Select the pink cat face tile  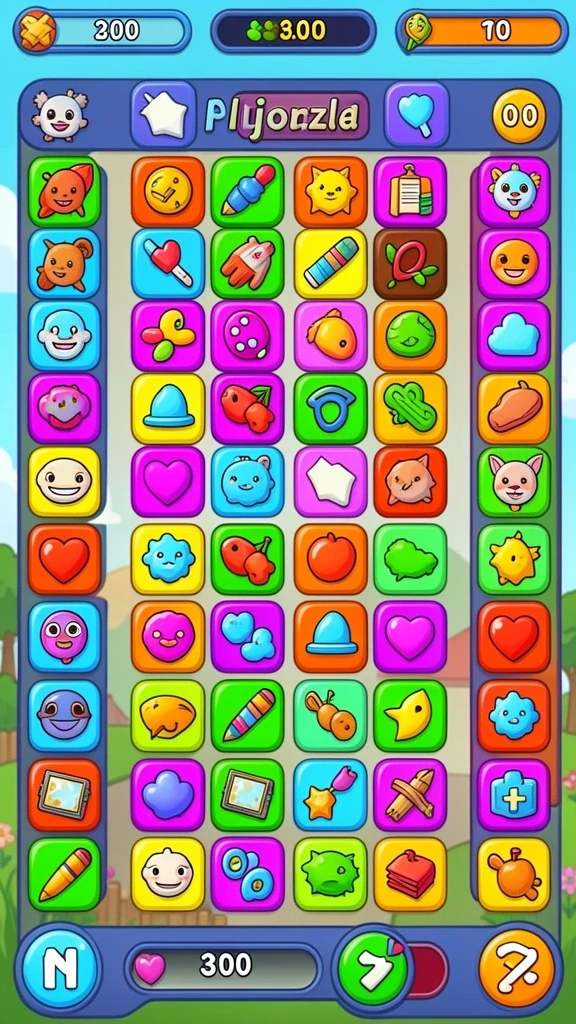(514, 482)
